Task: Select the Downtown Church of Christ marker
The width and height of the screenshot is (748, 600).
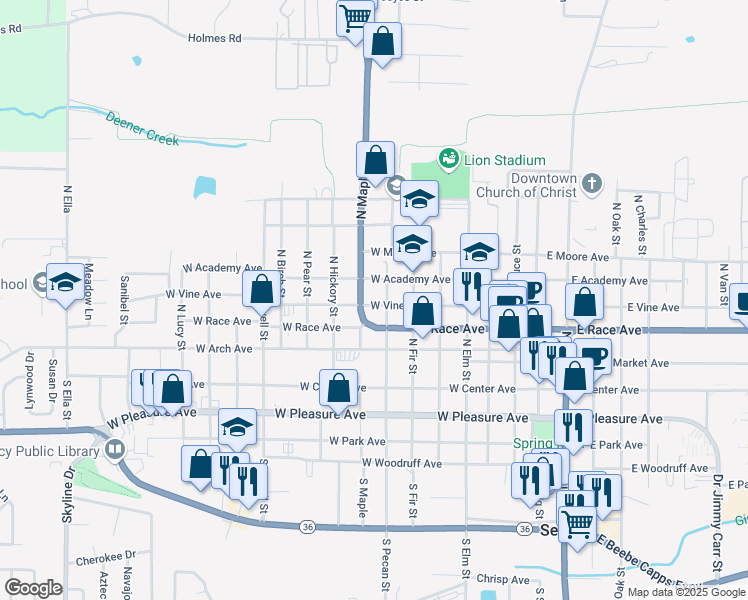Action: coord(593,183)
